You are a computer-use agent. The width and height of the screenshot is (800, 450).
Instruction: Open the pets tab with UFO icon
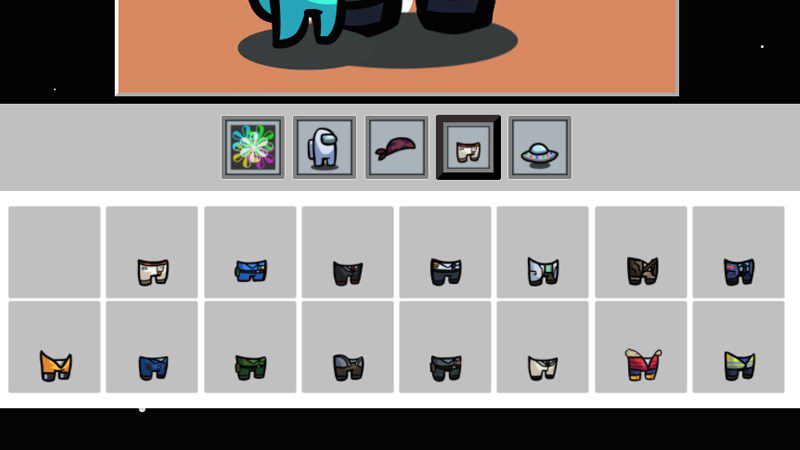click(540, 148)
